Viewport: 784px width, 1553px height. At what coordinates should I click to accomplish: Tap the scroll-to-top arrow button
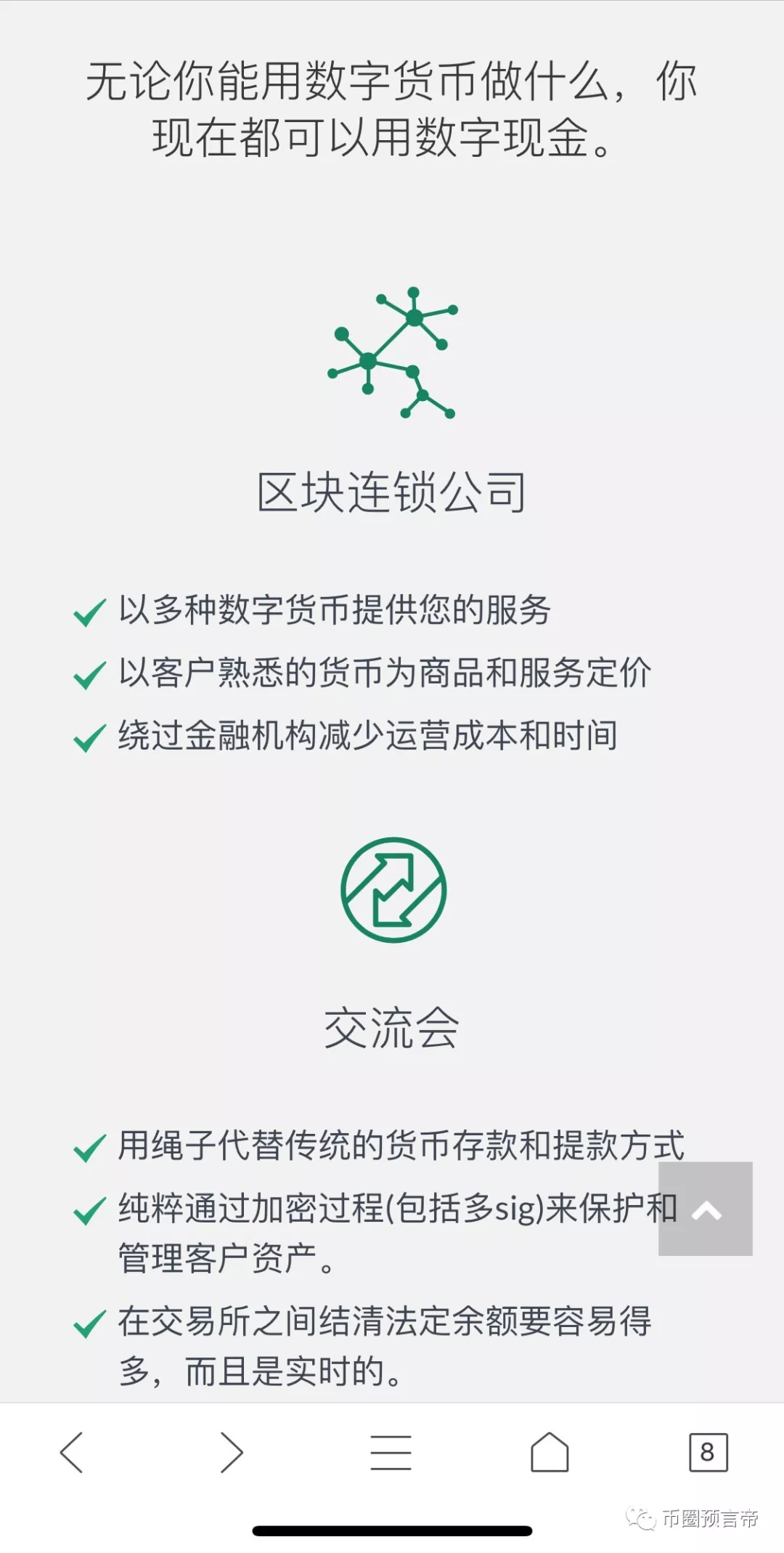pos(705,1209)
